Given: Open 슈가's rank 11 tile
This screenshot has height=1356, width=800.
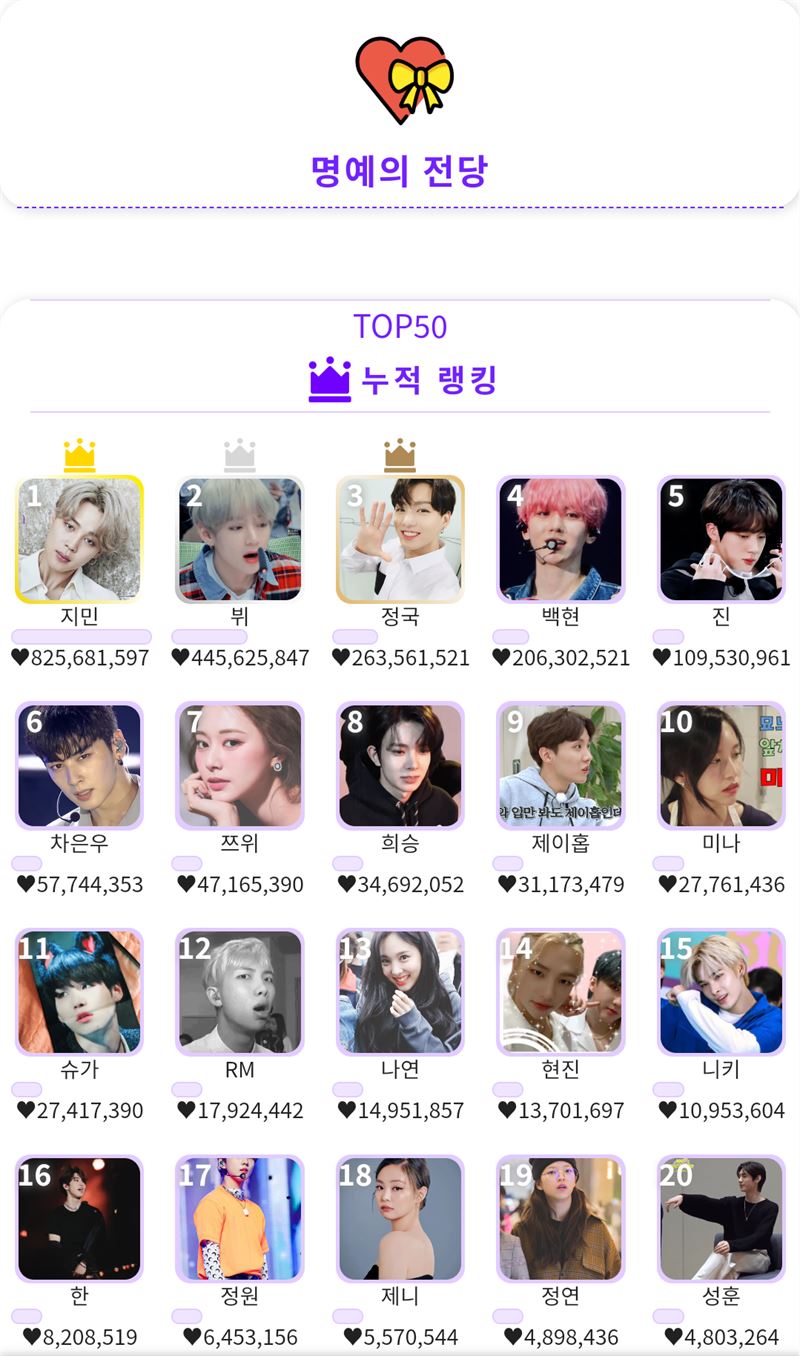Looking at the screenshot, I should [x=80, y=992].
